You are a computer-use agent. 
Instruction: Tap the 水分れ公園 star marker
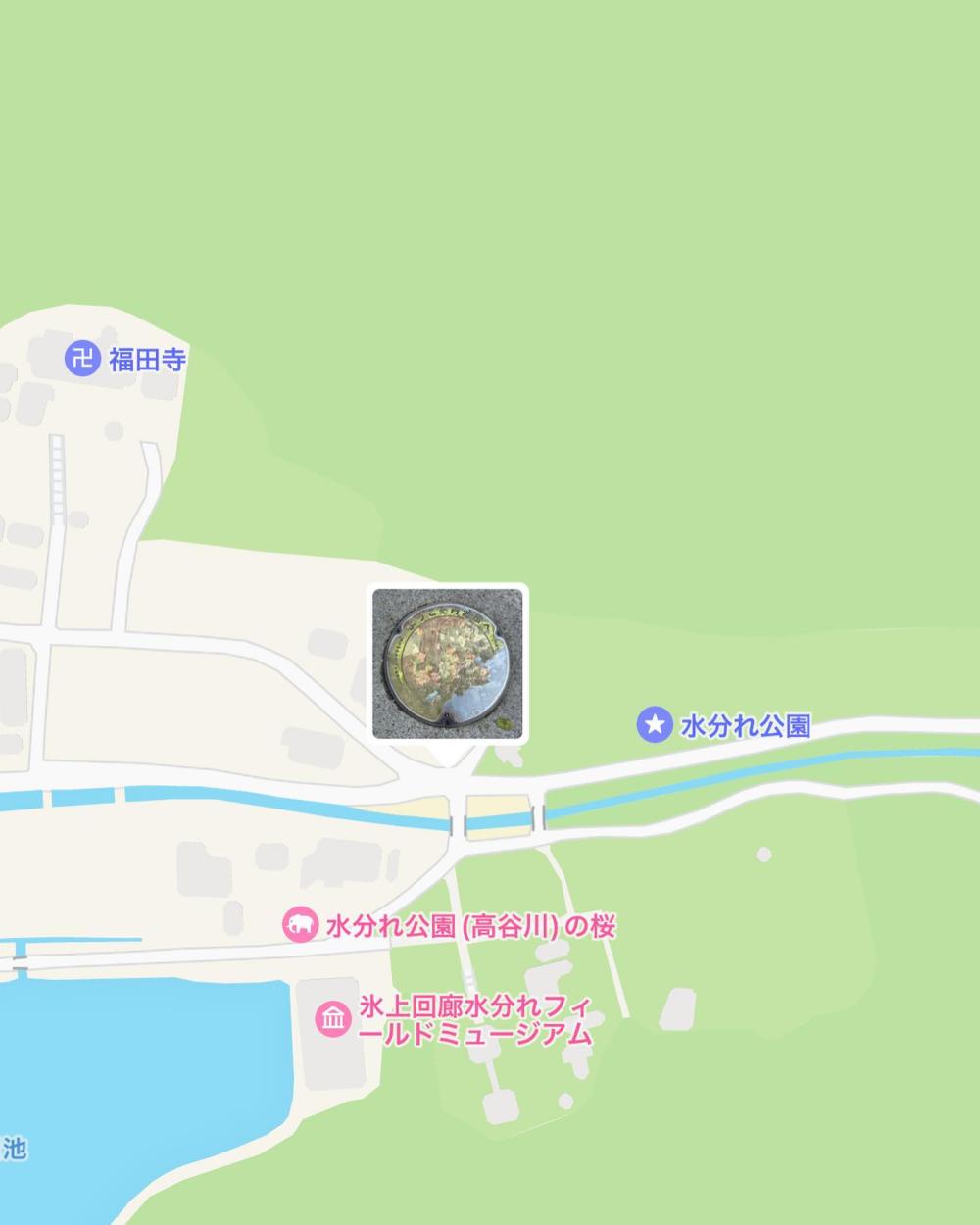pos(654,725)
